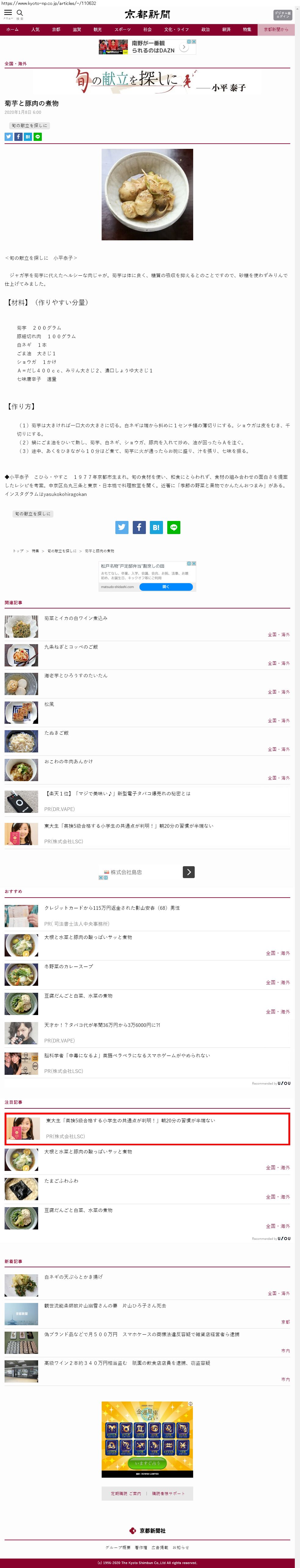Image resolution: width=300 pixels, height=1568 pixels.
Task: Go to 特集 in the breadcrumb
Action: coord(35,551)
